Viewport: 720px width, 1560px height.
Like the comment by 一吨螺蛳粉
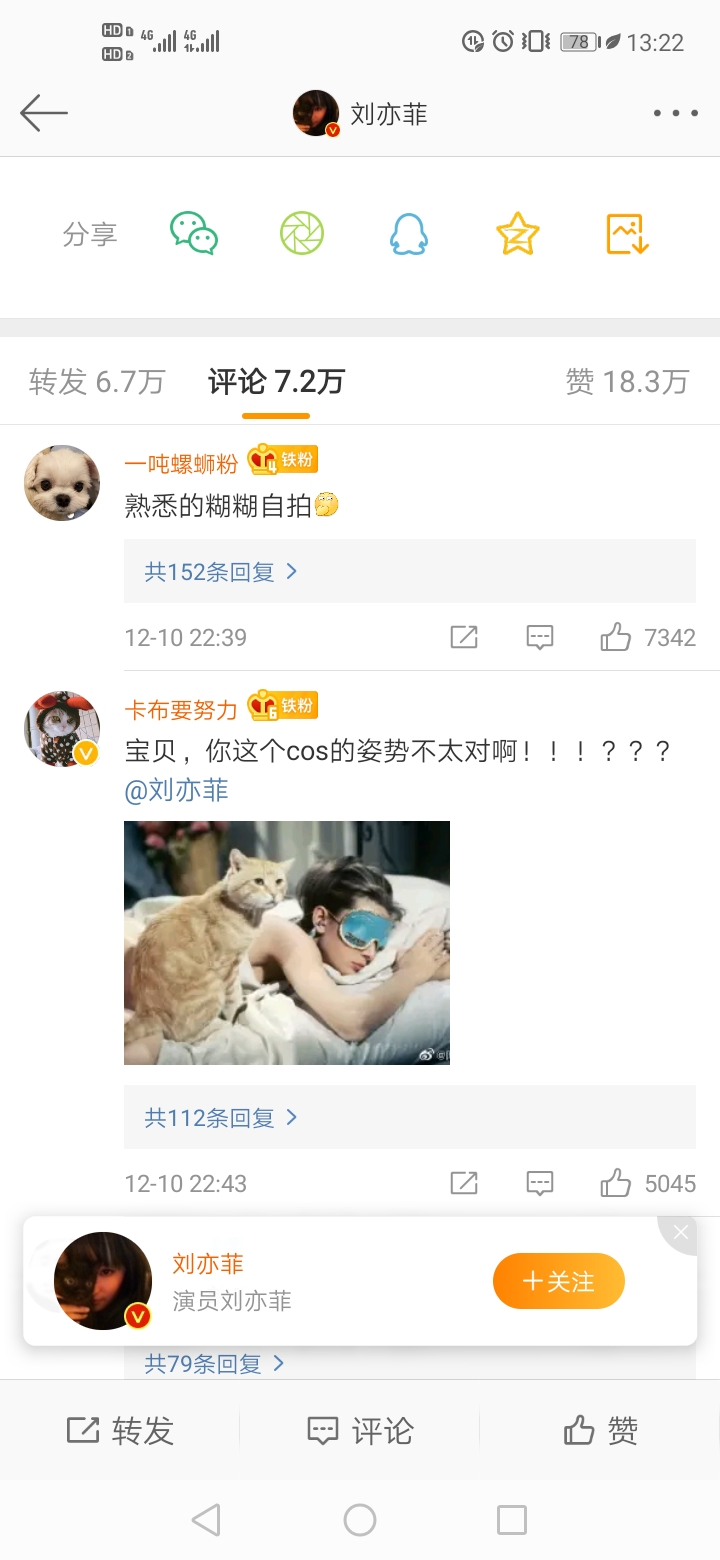coord(648,637)
